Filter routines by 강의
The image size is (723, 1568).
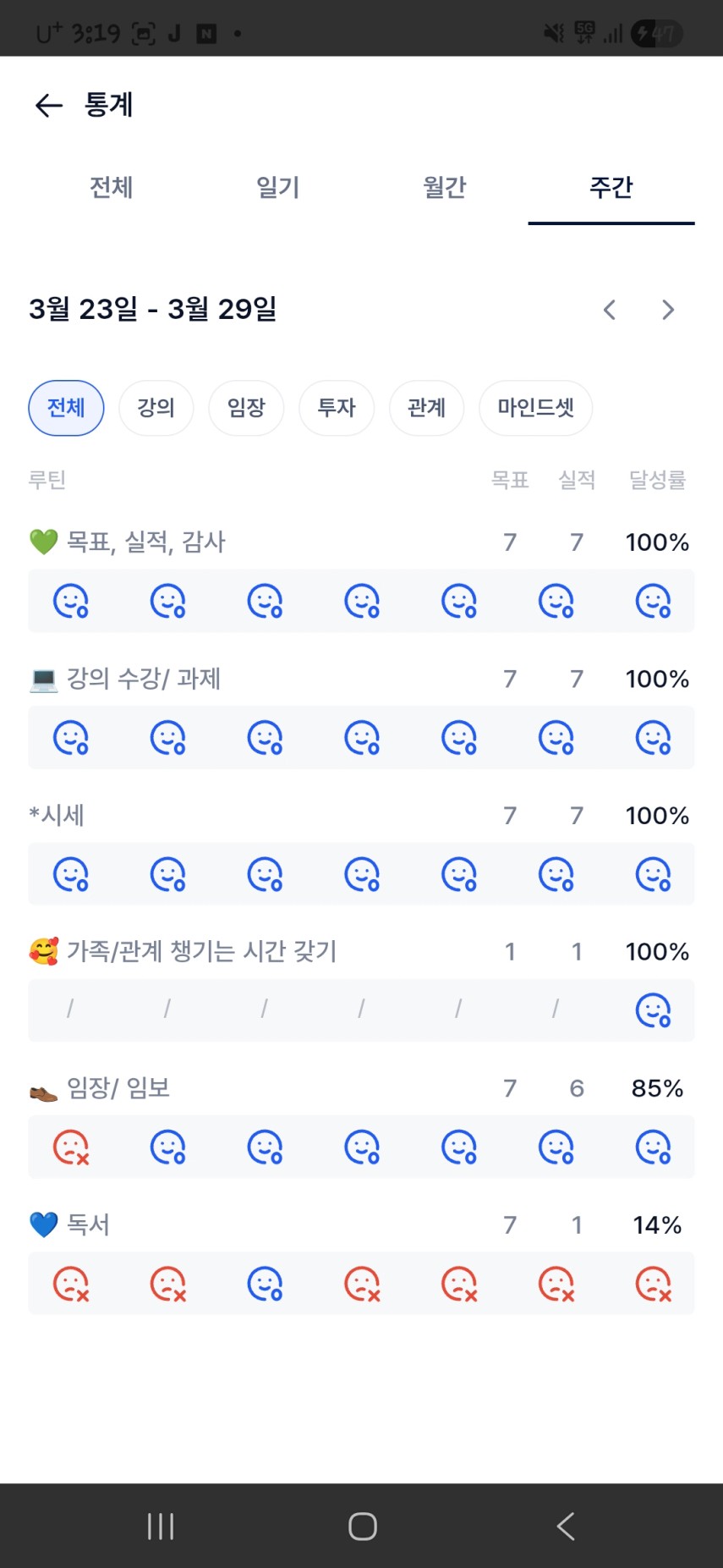tap(156, 408)
